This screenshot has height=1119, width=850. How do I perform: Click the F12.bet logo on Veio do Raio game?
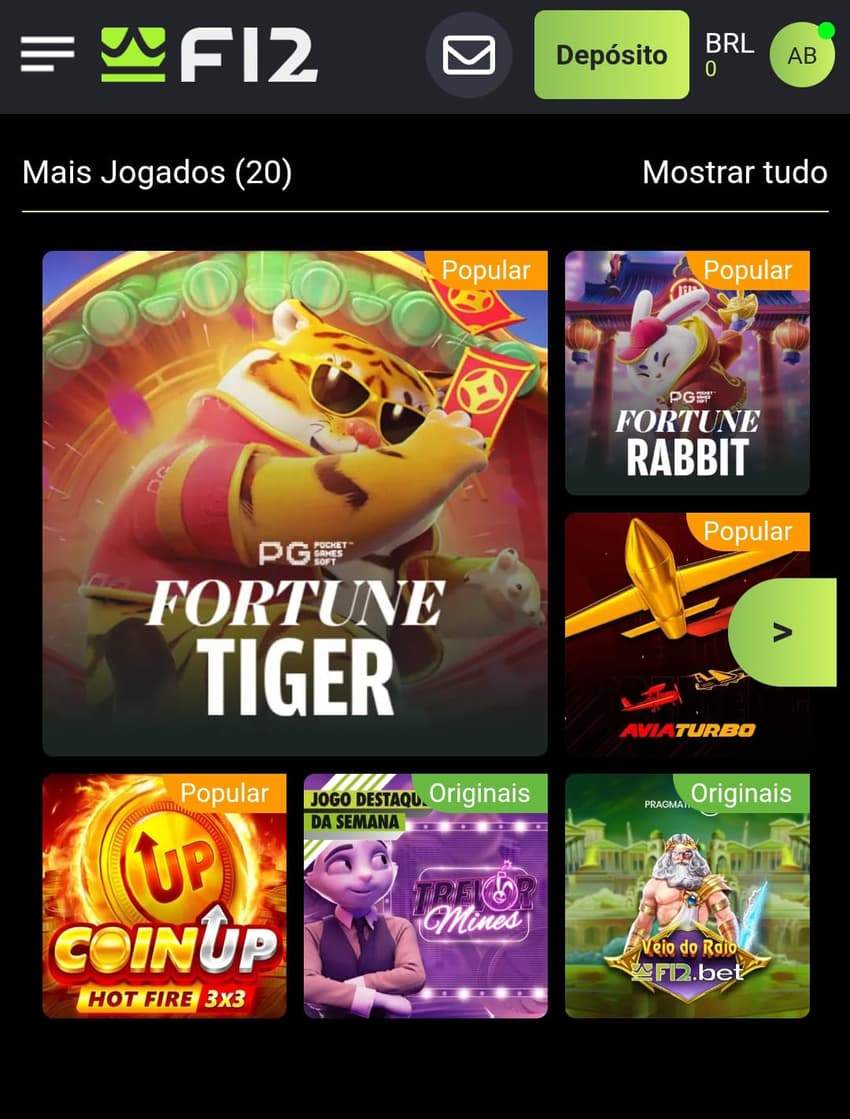pos(687,973)
